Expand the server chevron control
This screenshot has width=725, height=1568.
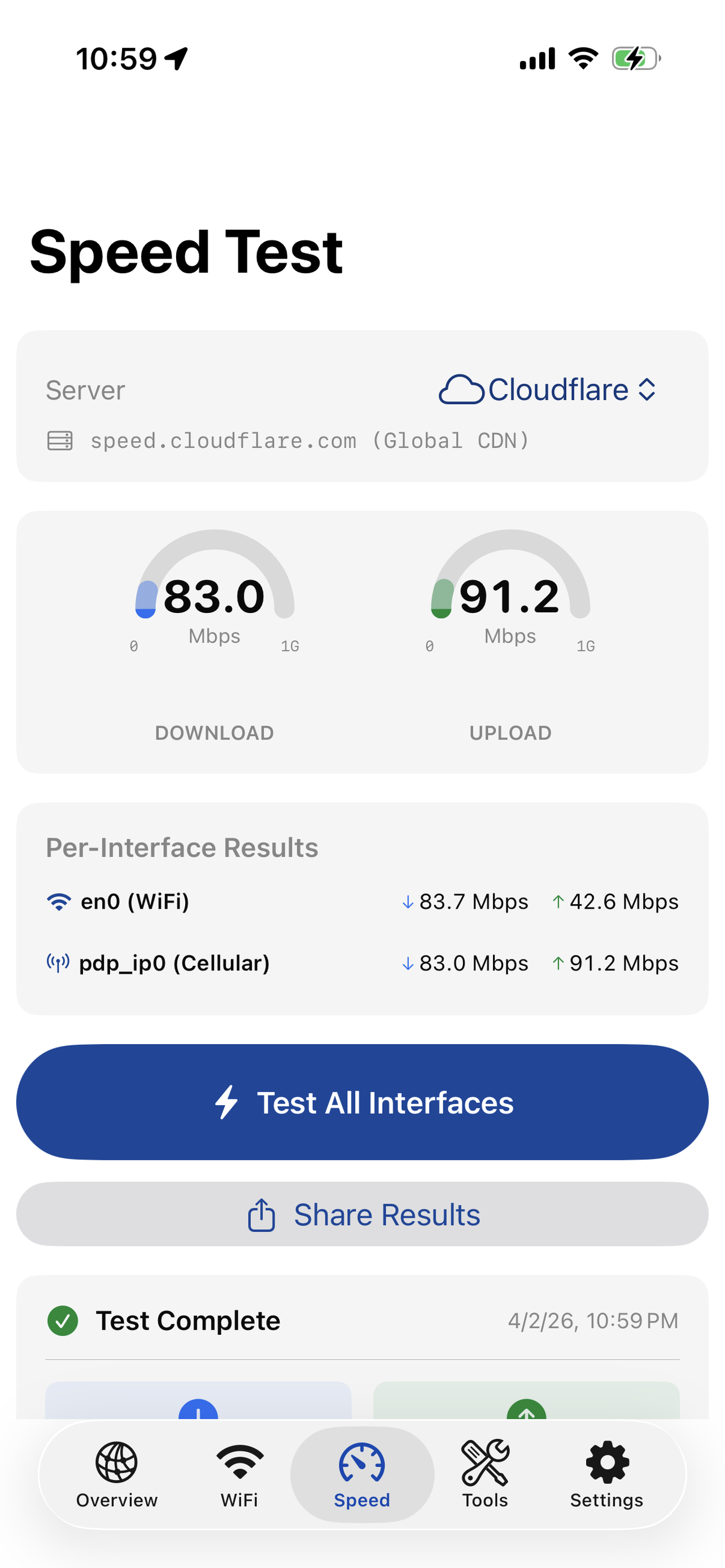click(648, 388)
